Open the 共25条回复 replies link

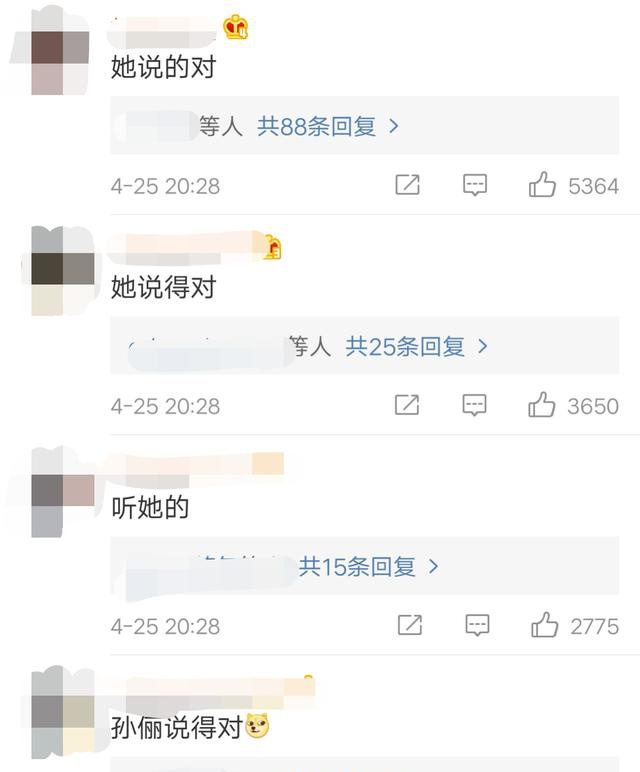[x=416, y=347]
